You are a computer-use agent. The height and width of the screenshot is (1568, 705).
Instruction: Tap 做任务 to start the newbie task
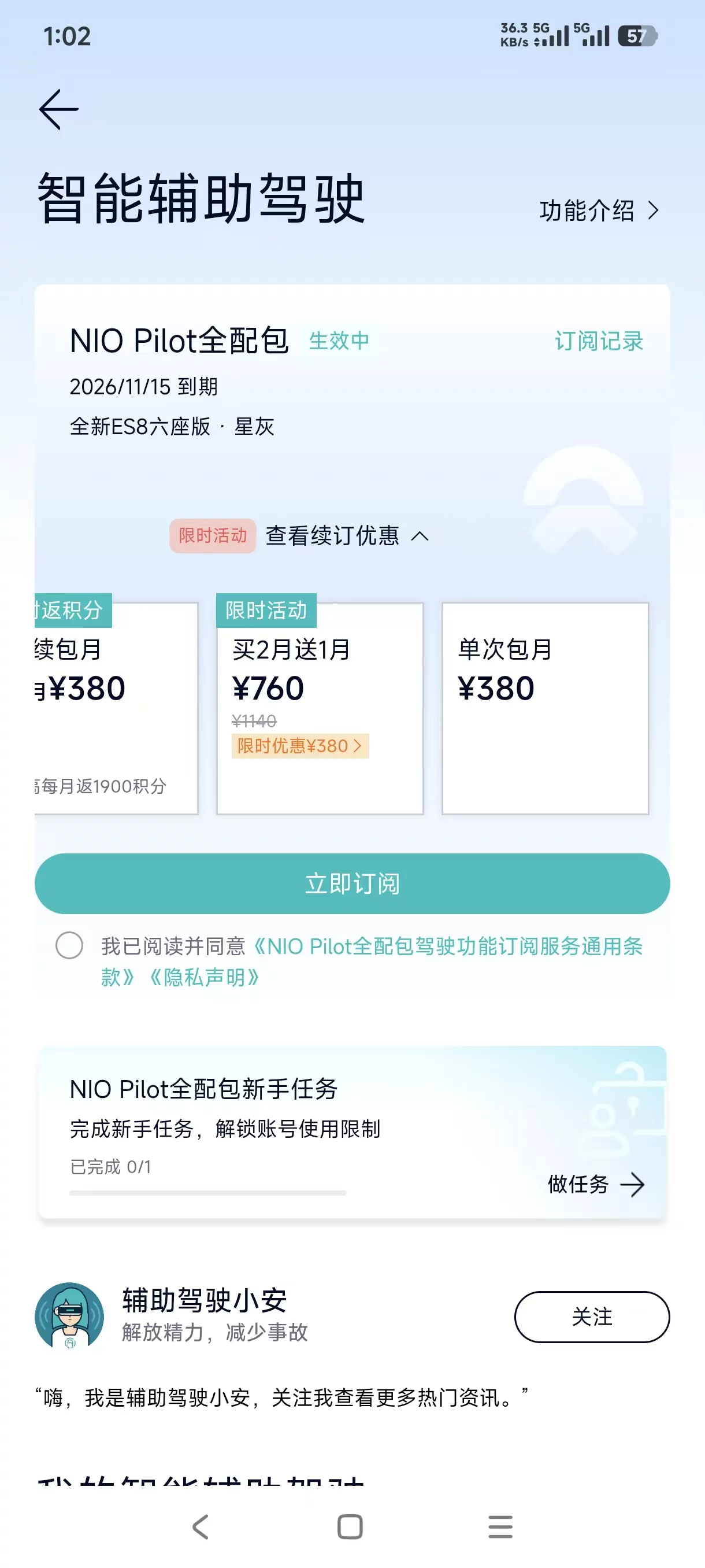tap(596, 1185)
